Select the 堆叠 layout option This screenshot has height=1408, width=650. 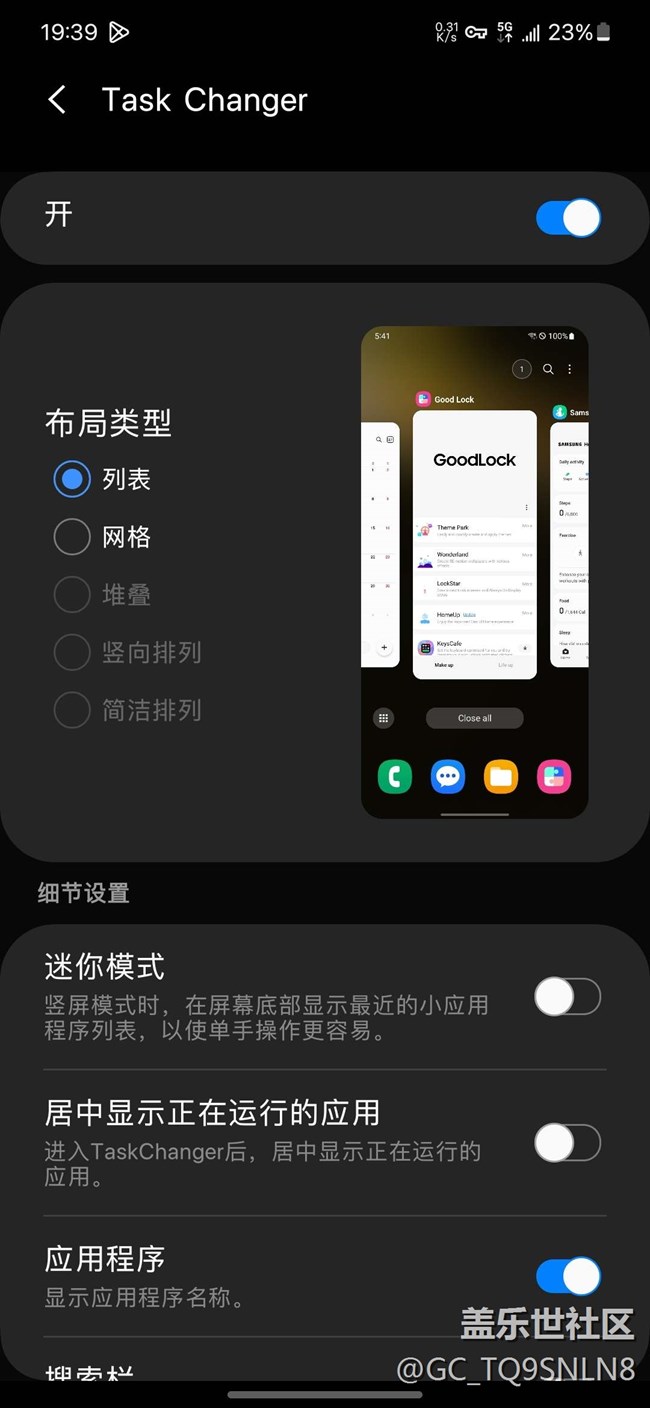[72, 595]
